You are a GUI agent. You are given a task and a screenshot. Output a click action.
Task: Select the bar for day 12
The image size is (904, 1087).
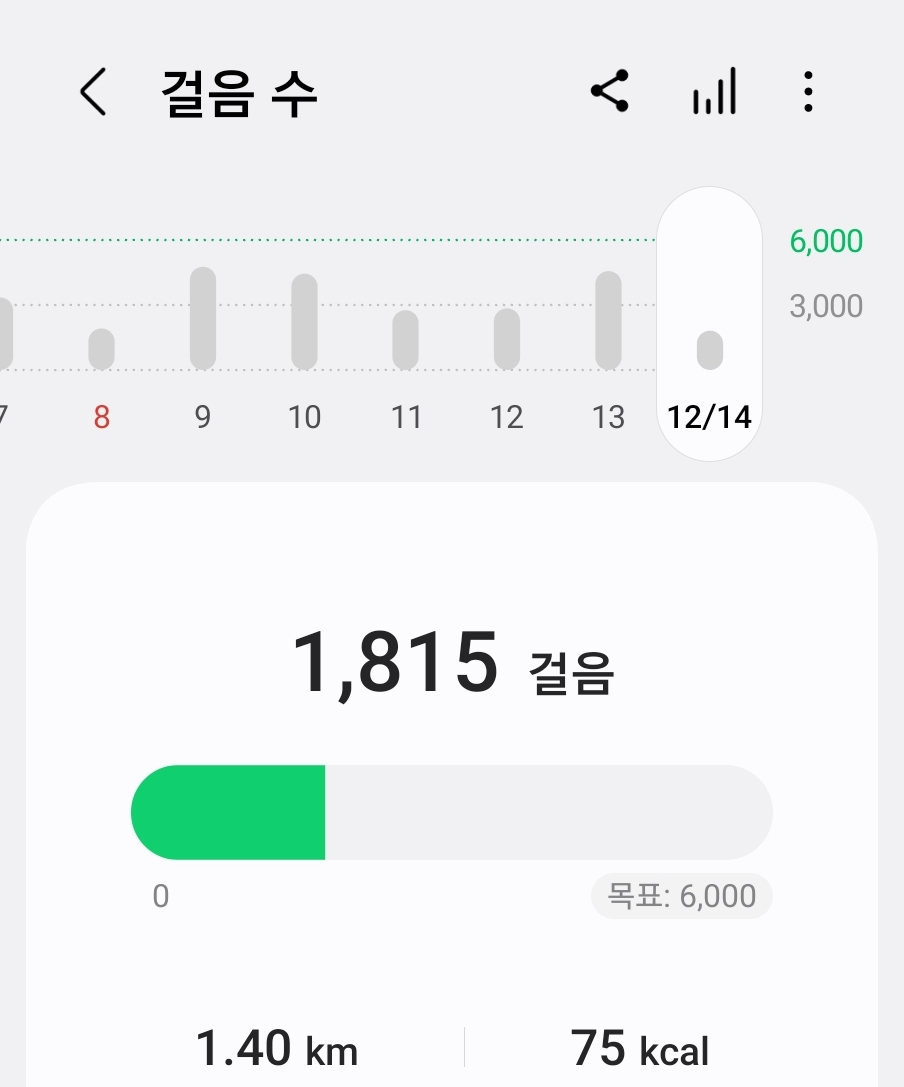[x=507, y=339]
